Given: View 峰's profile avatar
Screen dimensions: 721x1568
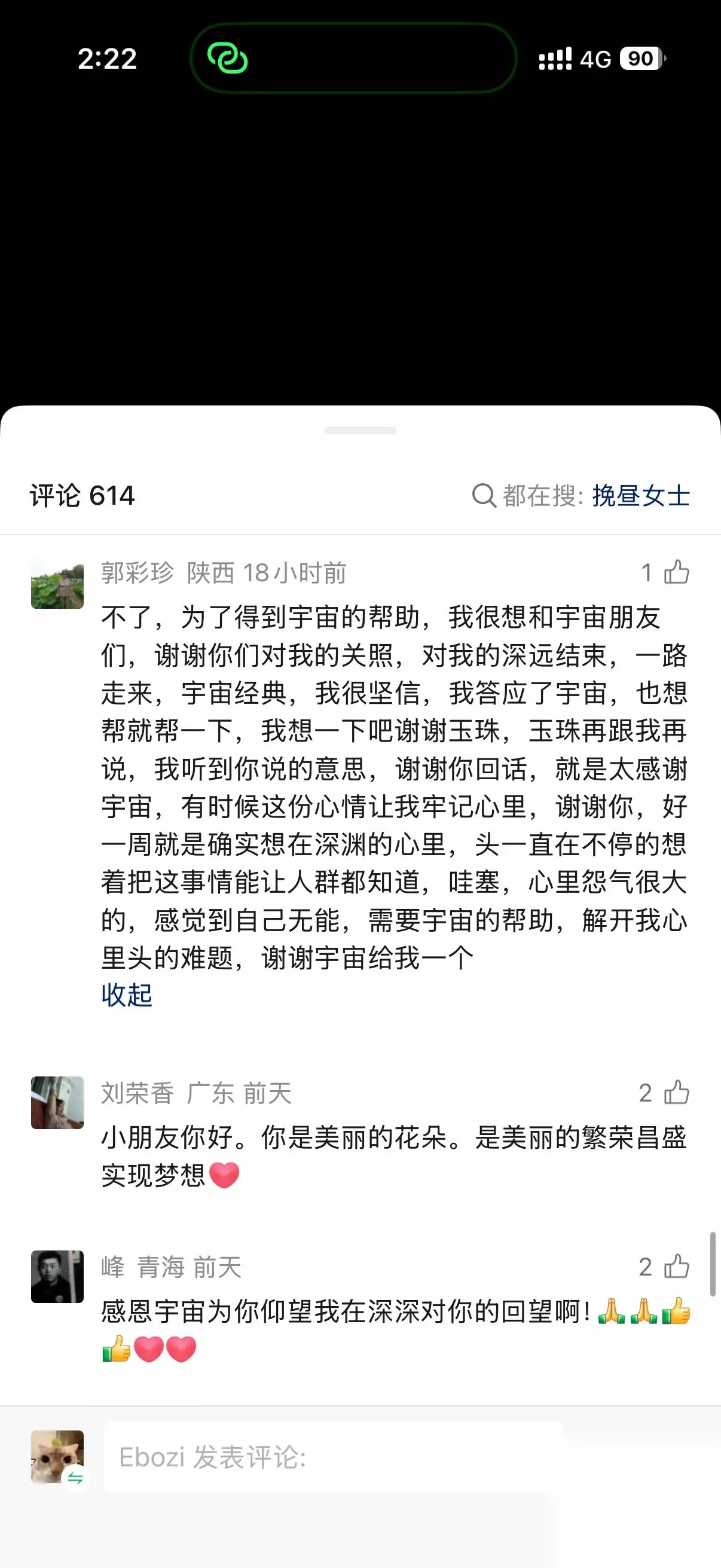Looking at the screenshot, I should click(57, 1276).
